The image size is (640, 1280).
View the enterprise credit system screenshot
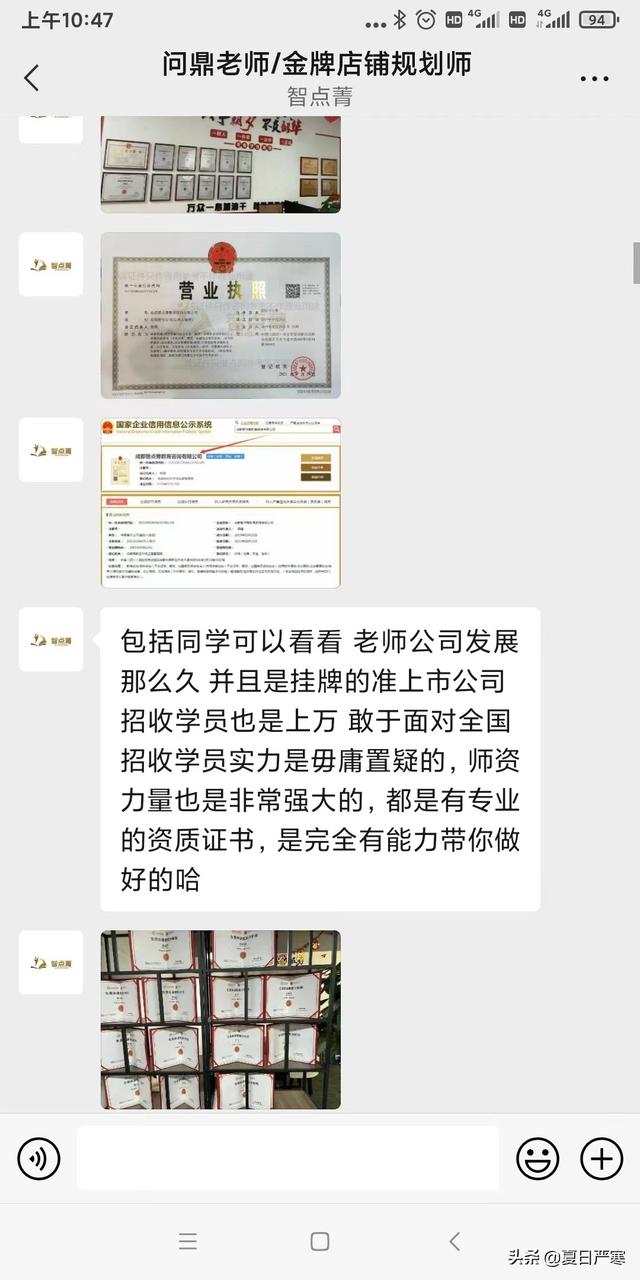tap(220, 502)
